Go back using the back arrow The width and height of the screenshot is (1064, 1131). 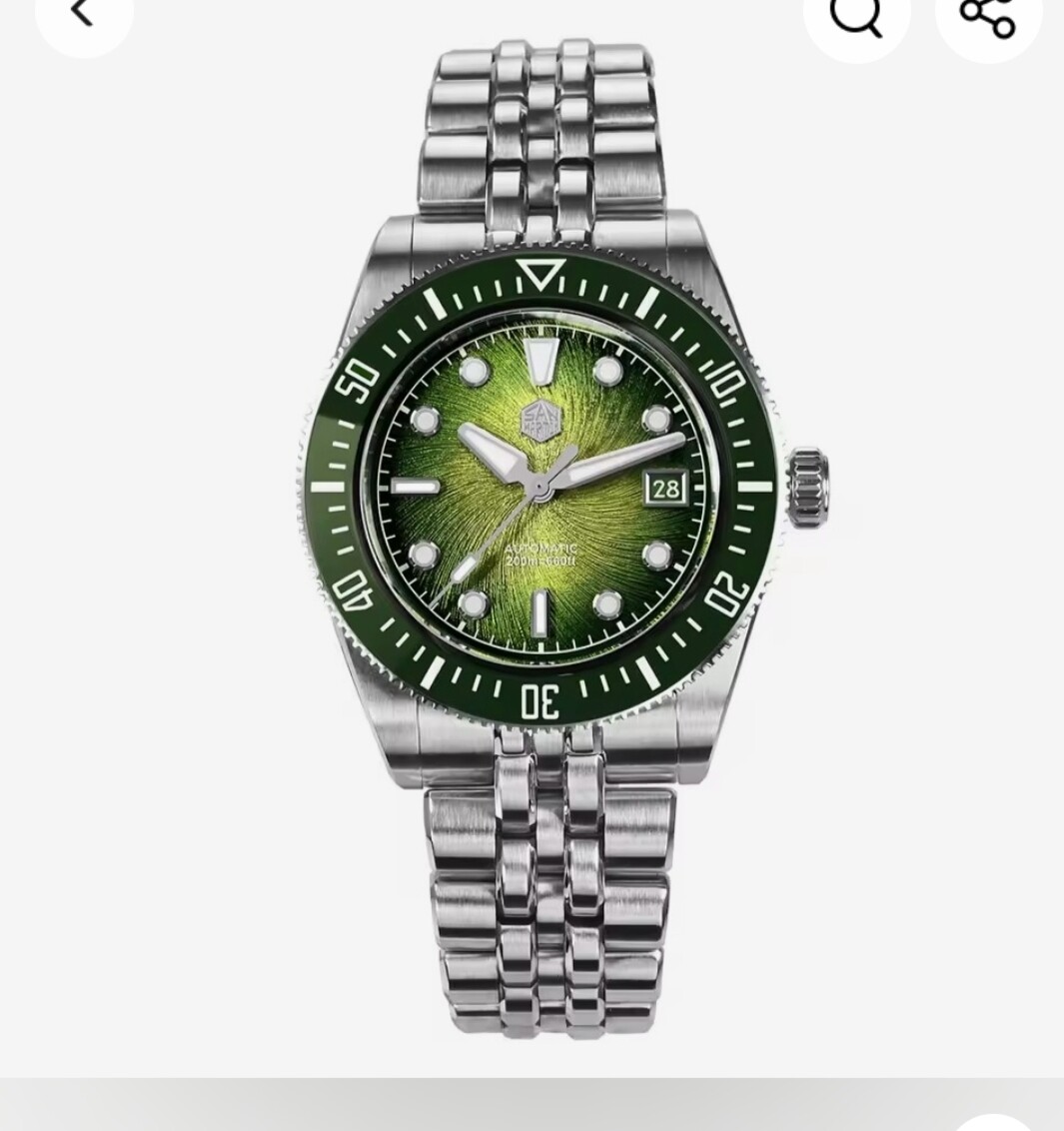point(82,14)
